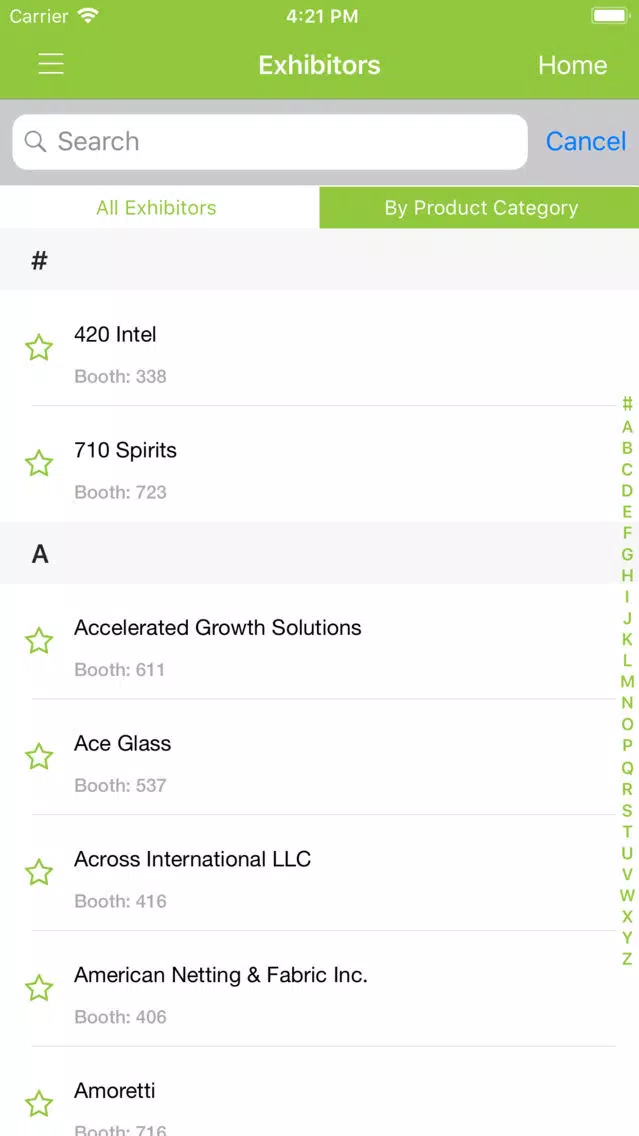The image size is (639, 1136).
Task: Open Accelerated Growth Solutions details
Action: [320, 642]
